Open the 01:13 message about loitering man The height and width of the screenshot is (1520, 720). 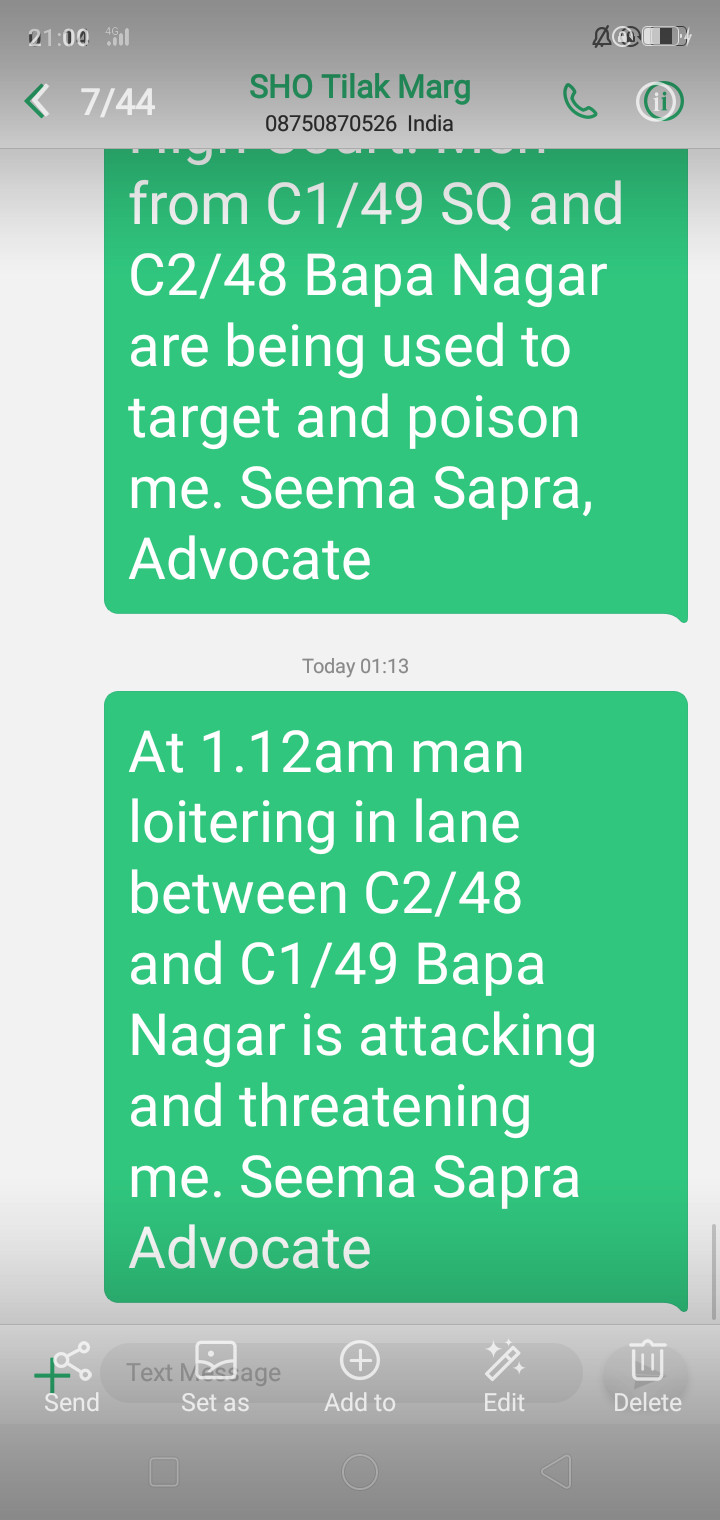tap(395, 997)
